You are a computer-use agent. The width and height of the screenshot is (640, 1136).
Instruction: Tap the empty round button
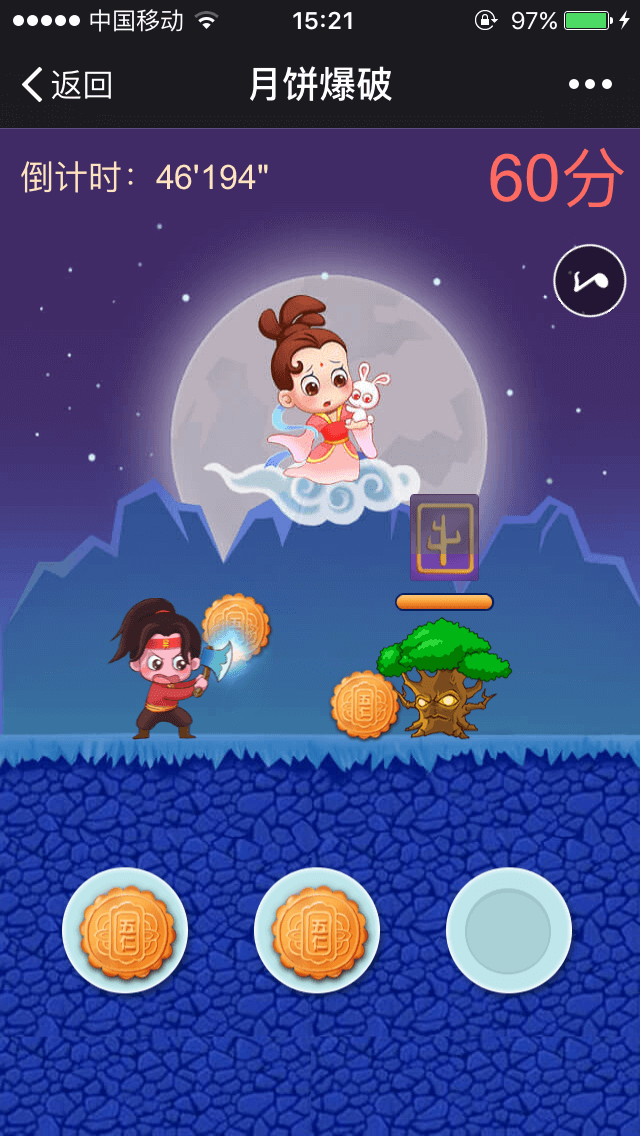(509, 930)
